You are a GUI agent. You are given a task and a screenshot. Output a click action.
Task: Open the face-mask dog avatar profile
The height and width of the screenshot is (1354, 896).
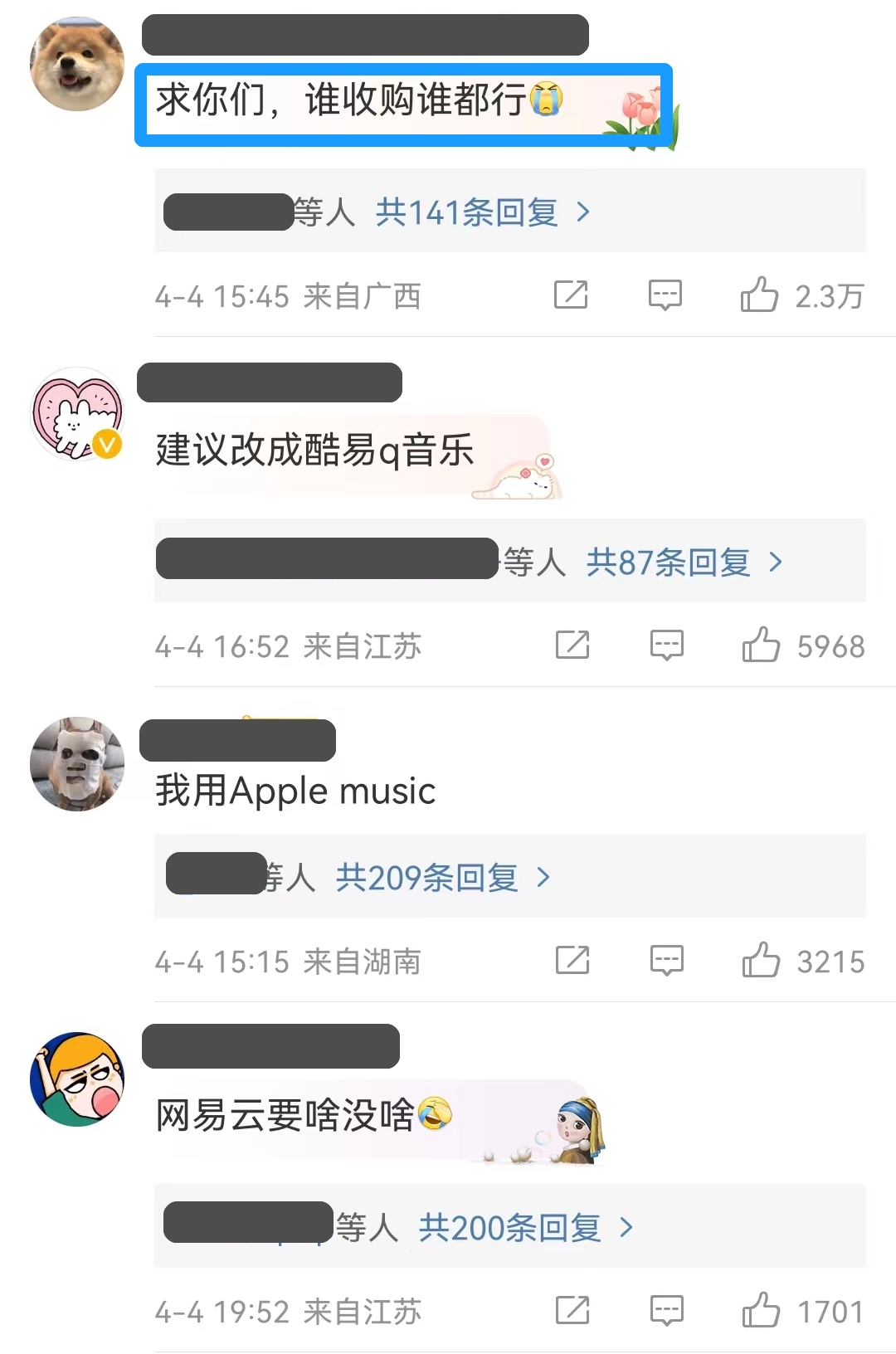[x=77, y=764]
